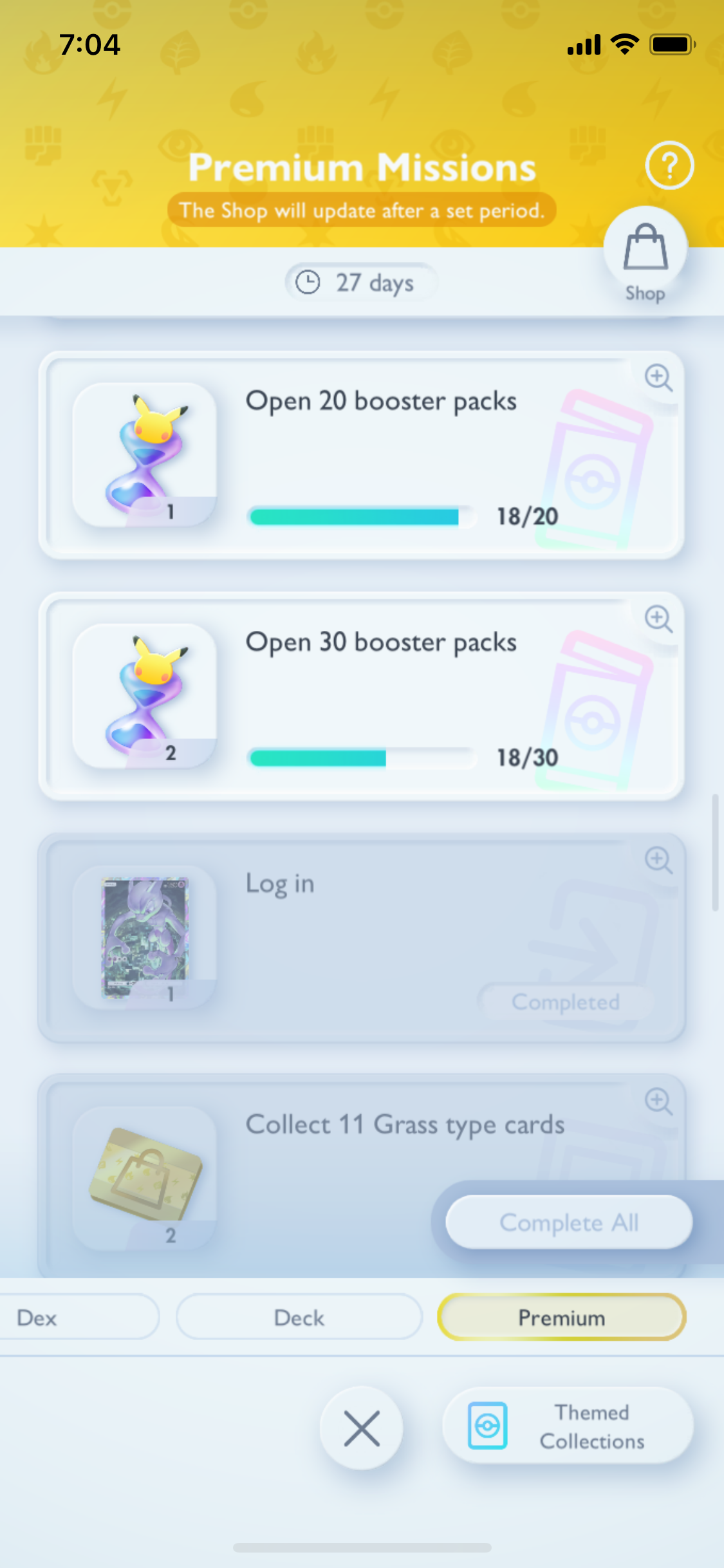
Task: Tap the Complete All button
Action: click(x=569, y=1222)
